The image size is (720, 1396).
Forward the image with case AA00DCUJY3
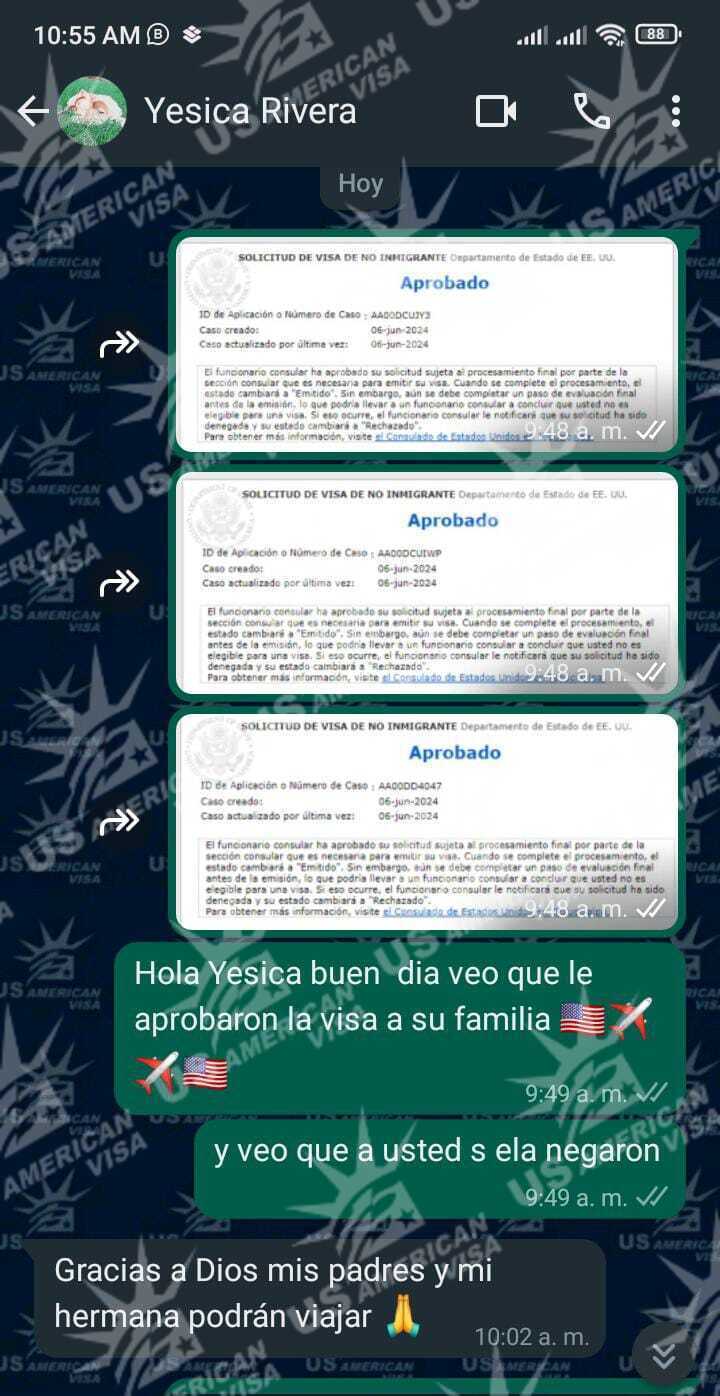coord(119,345)
